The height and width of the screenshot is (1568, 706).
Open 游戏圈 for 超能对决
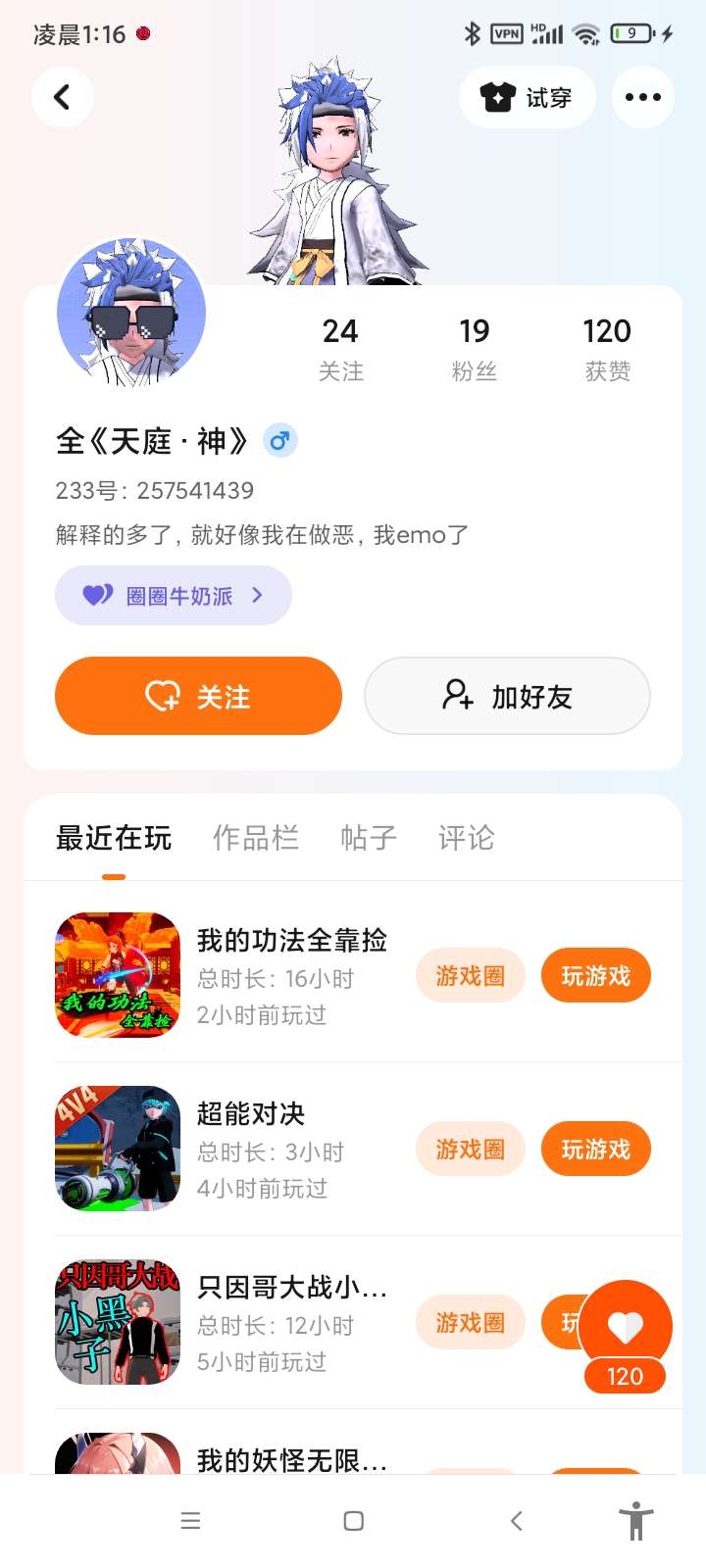coord(471,1150)
